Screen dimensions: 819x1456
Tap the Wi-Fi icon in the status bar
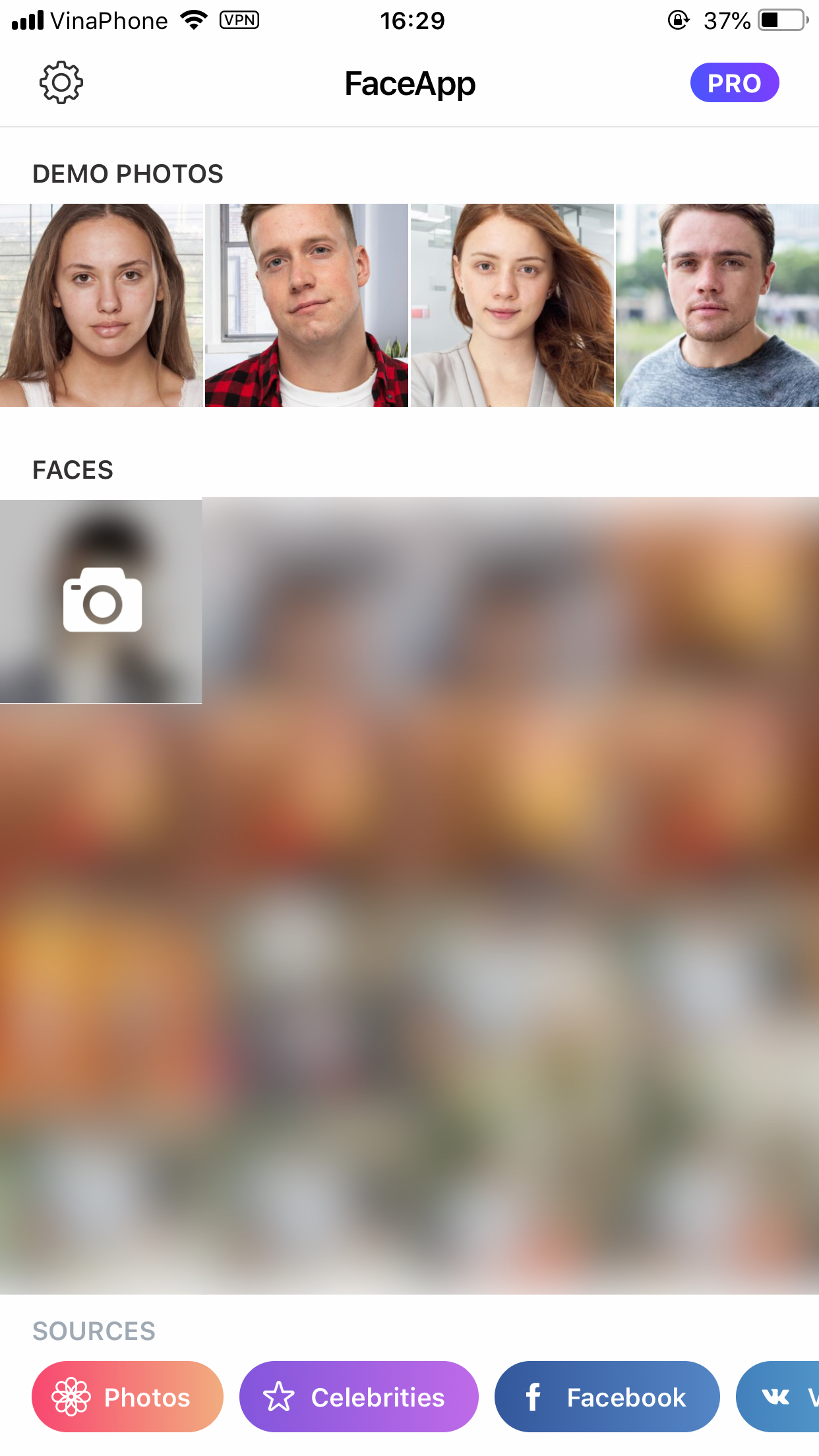(193, 20)
